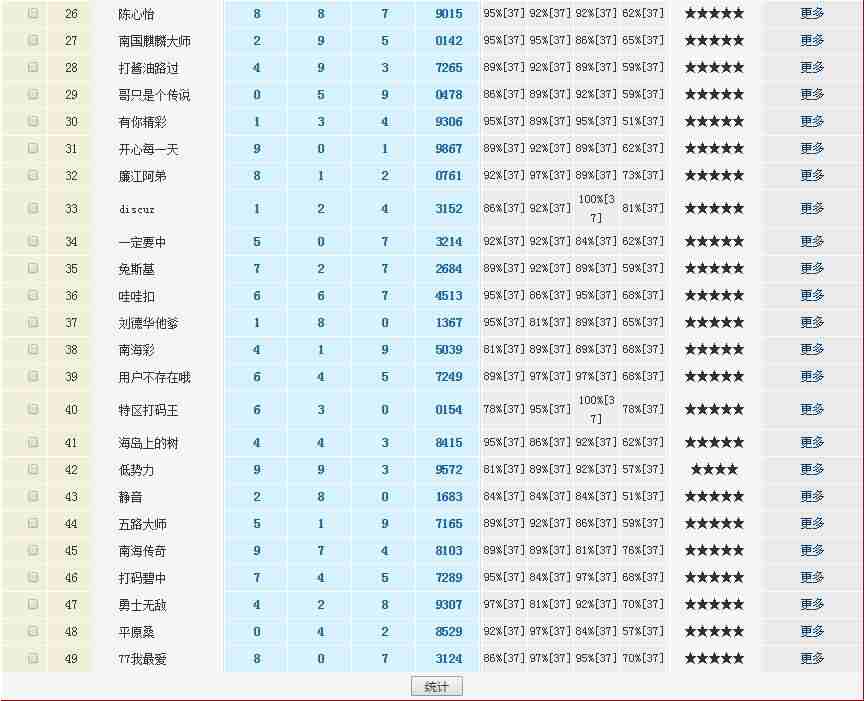The width and height of the screenshot is (866, 701).
Task: Open 更多 for row 36 哇哇扣
Action: click(812, 296)
